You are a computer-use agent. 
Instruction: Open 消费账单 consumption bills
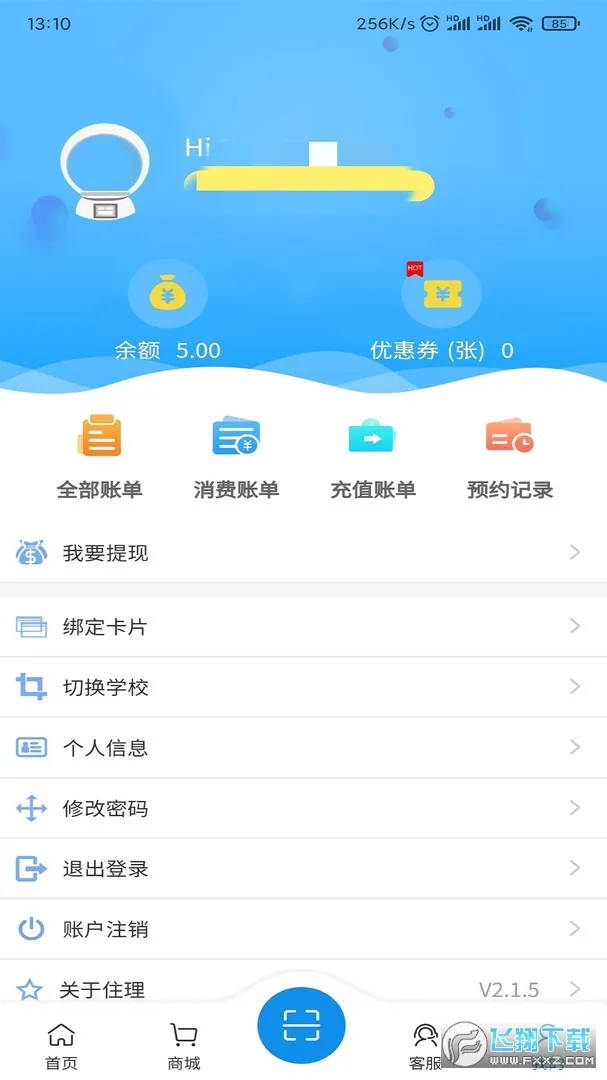236,457
